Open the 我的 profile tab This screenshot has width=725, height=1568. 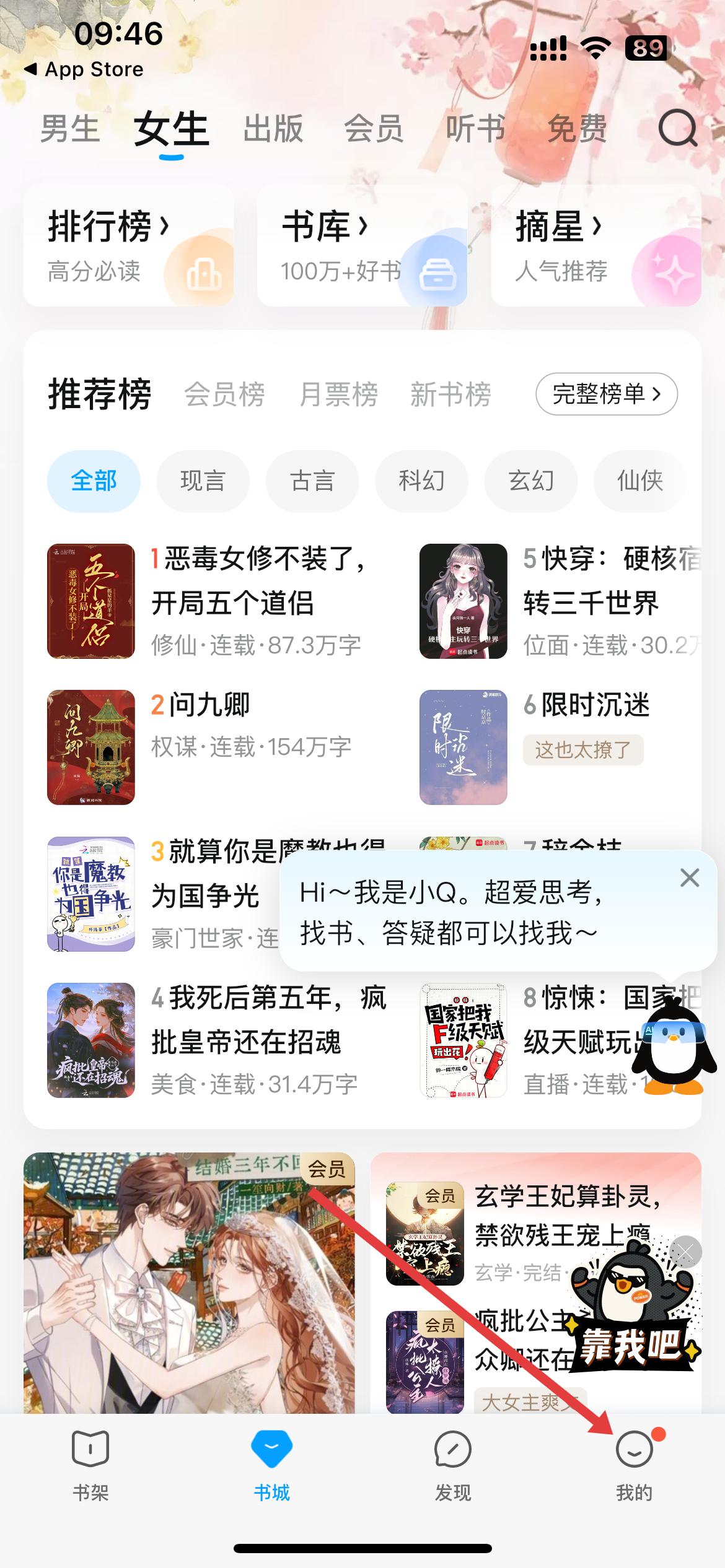[634, 1465]
